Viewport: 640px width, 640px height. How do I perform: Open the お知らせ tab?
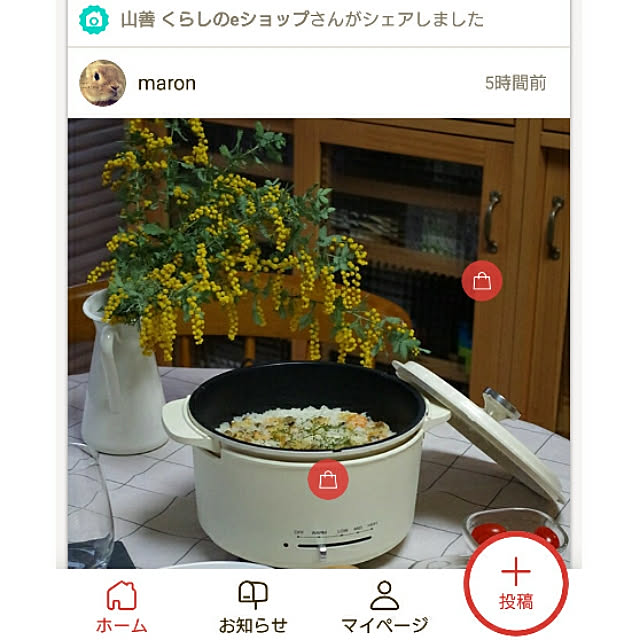[x=253, y=606]
